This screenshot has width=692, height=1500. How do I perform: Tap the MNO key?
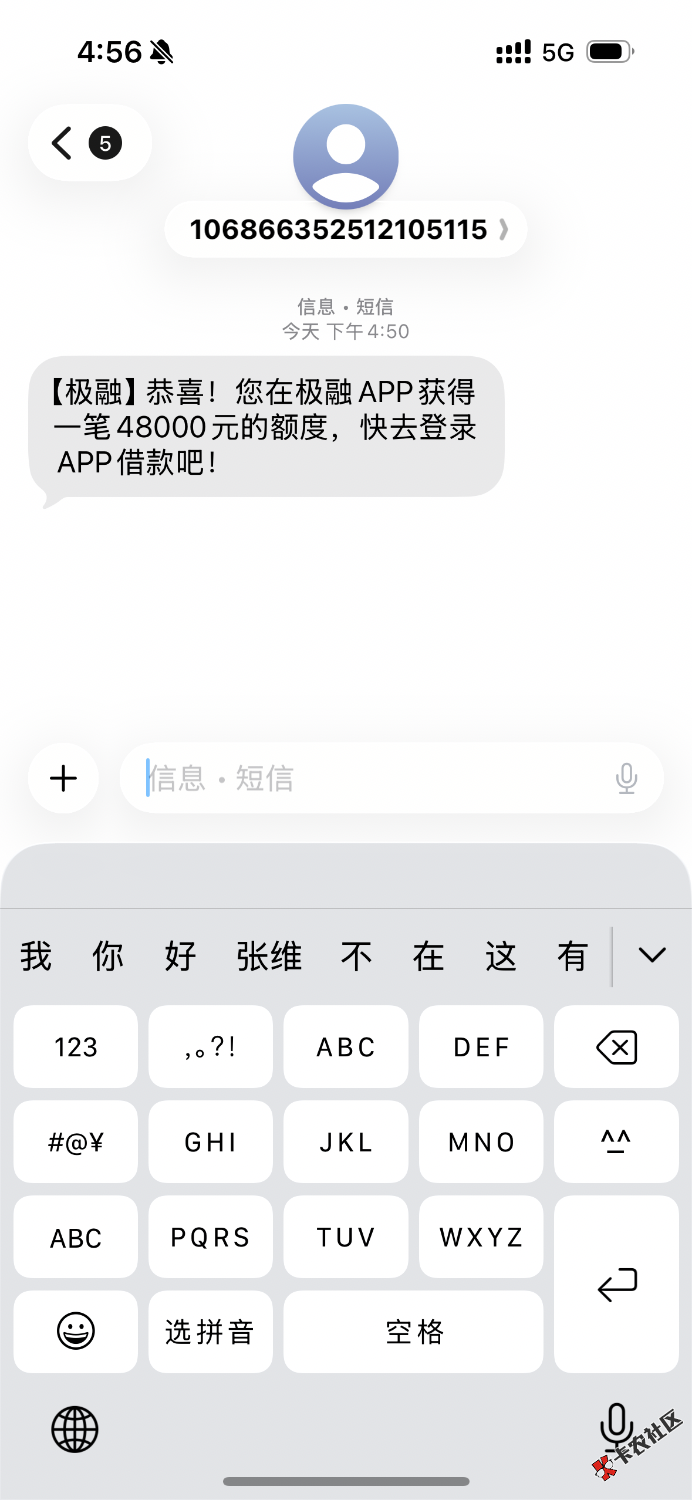click(481, 1142)
